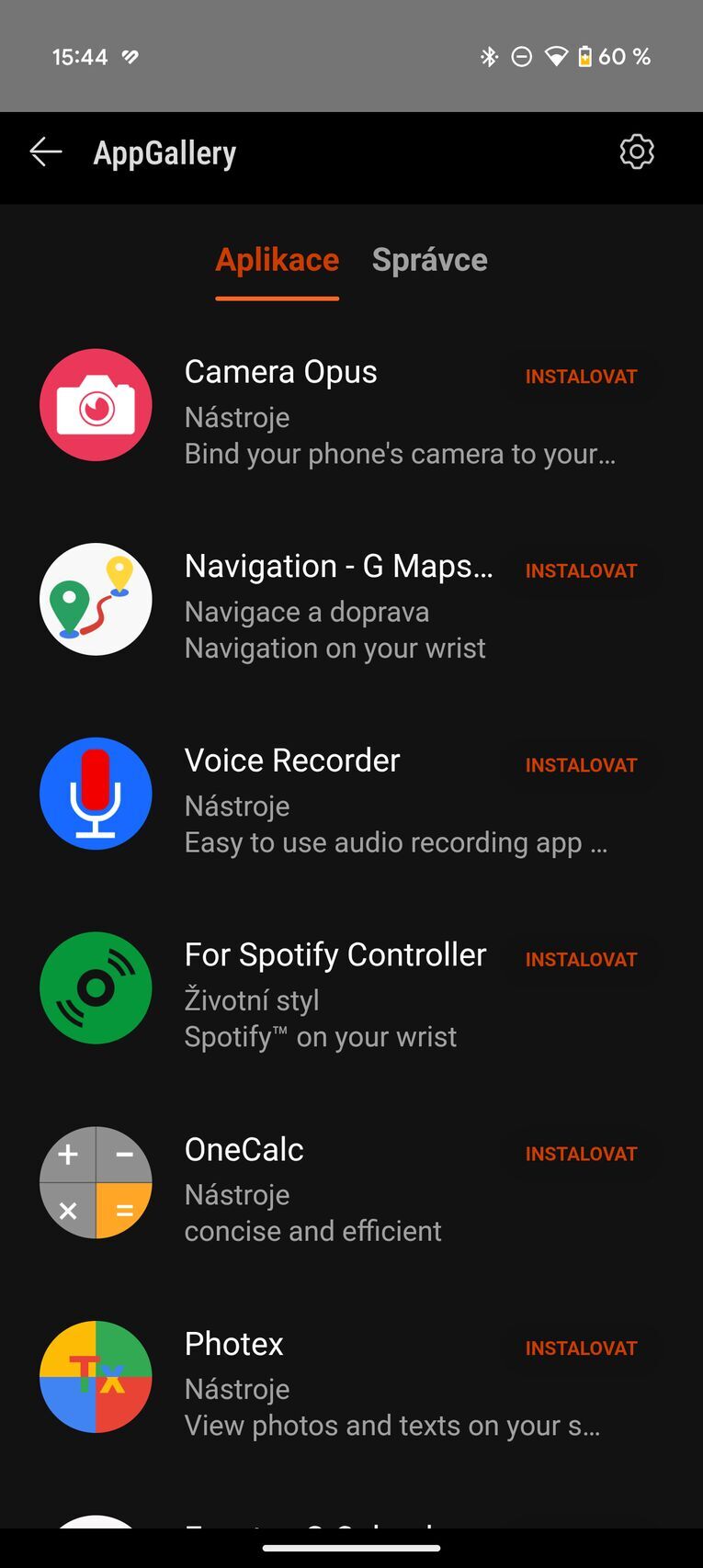
Task: Switch to the Správce tab
Action: pyautogui.click(x=429, y=260)
